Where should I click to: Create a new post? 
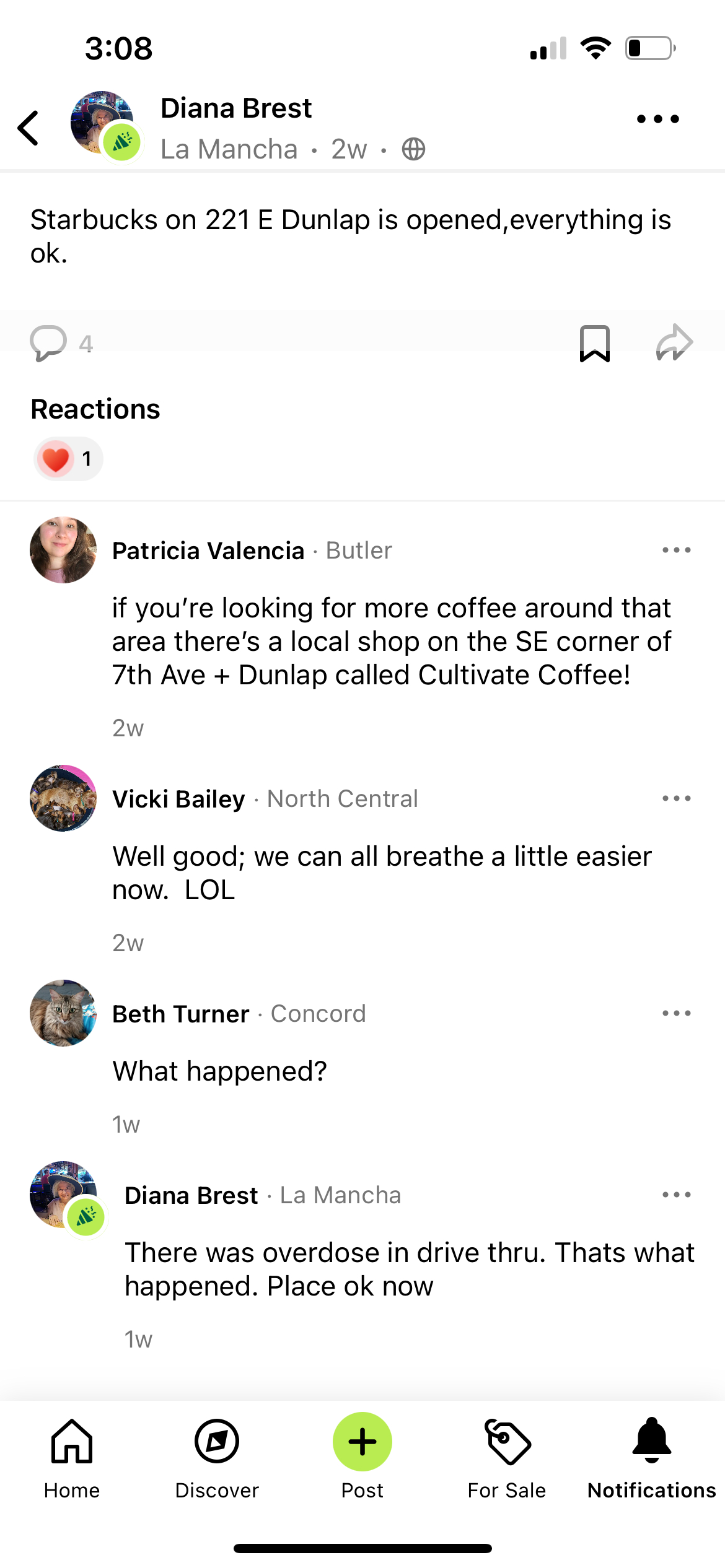coord(362,1443)
